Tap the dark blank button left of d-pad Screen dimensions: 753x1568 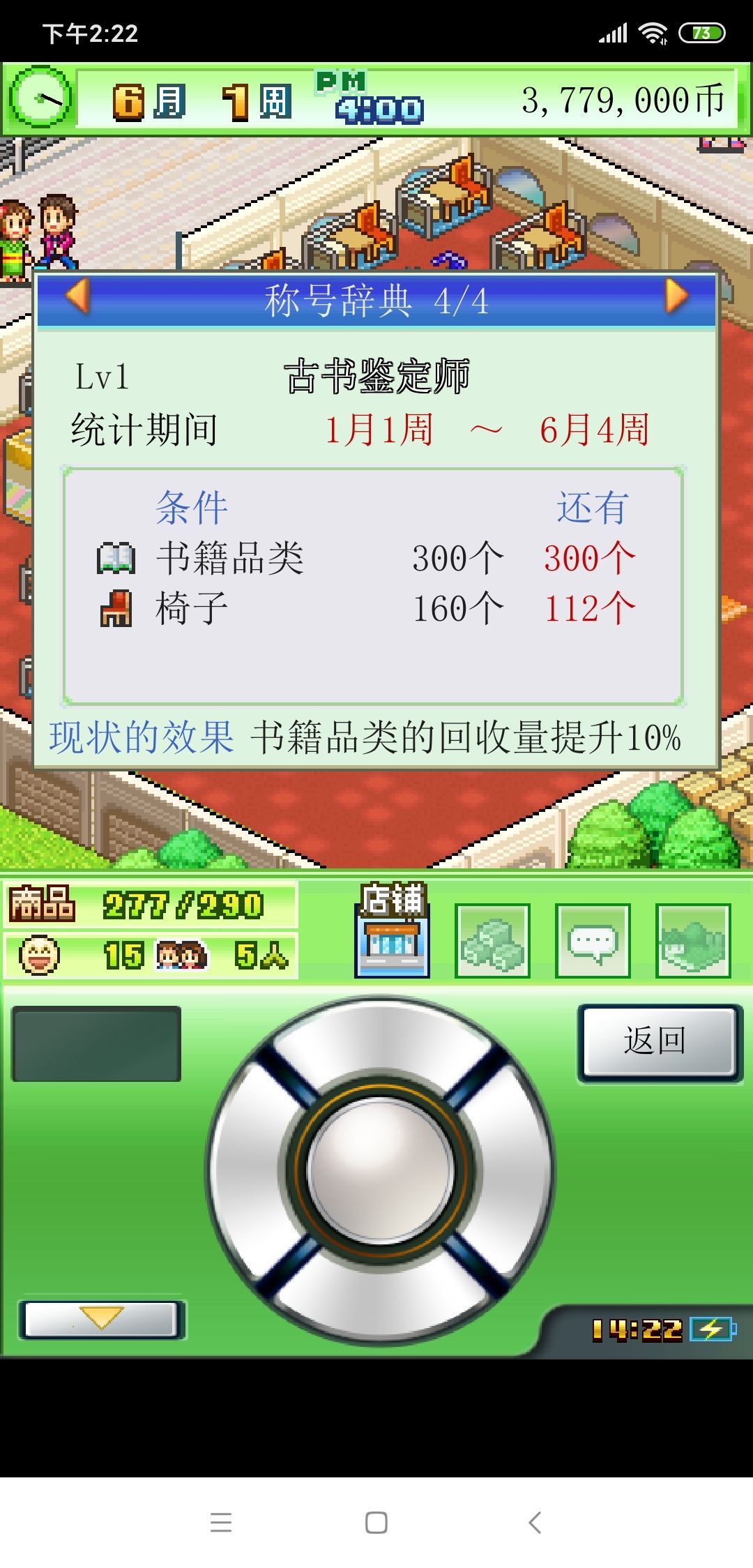point(96,1043)
